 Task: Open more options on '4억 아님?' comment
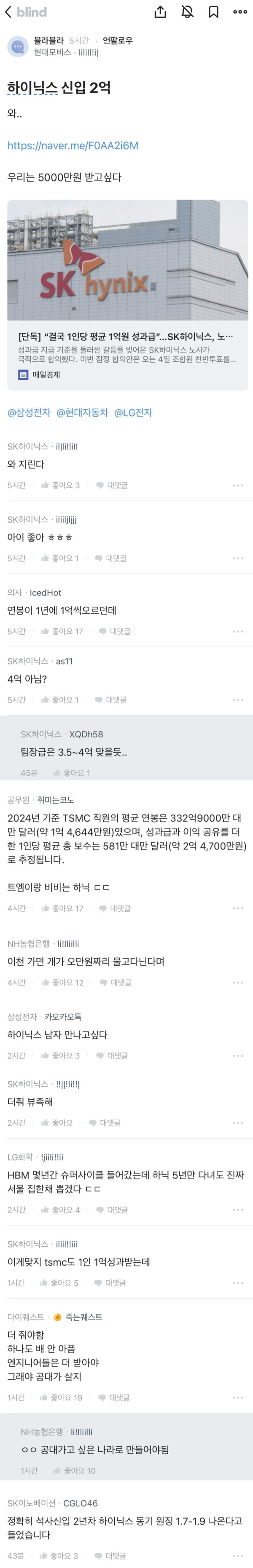pyautogui.click(x=238, y=700)
